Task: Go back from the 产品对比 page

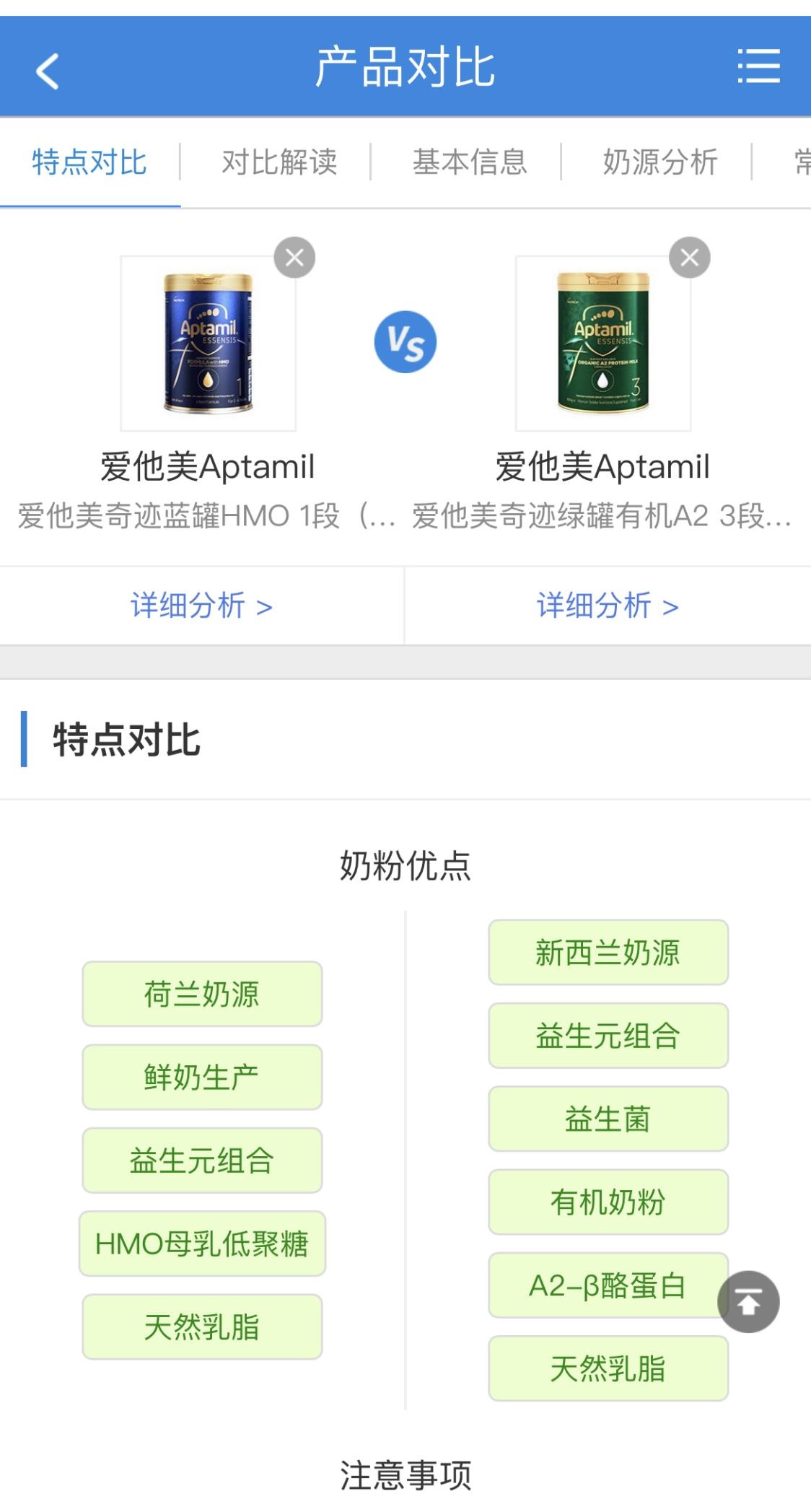Action: pos(48,71)
